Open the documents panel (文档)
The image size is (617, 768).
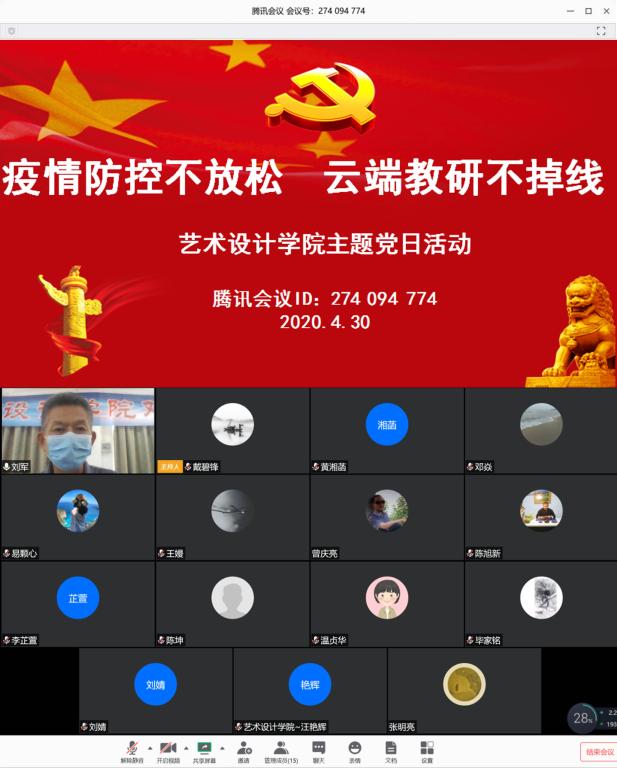pos(391,751)
